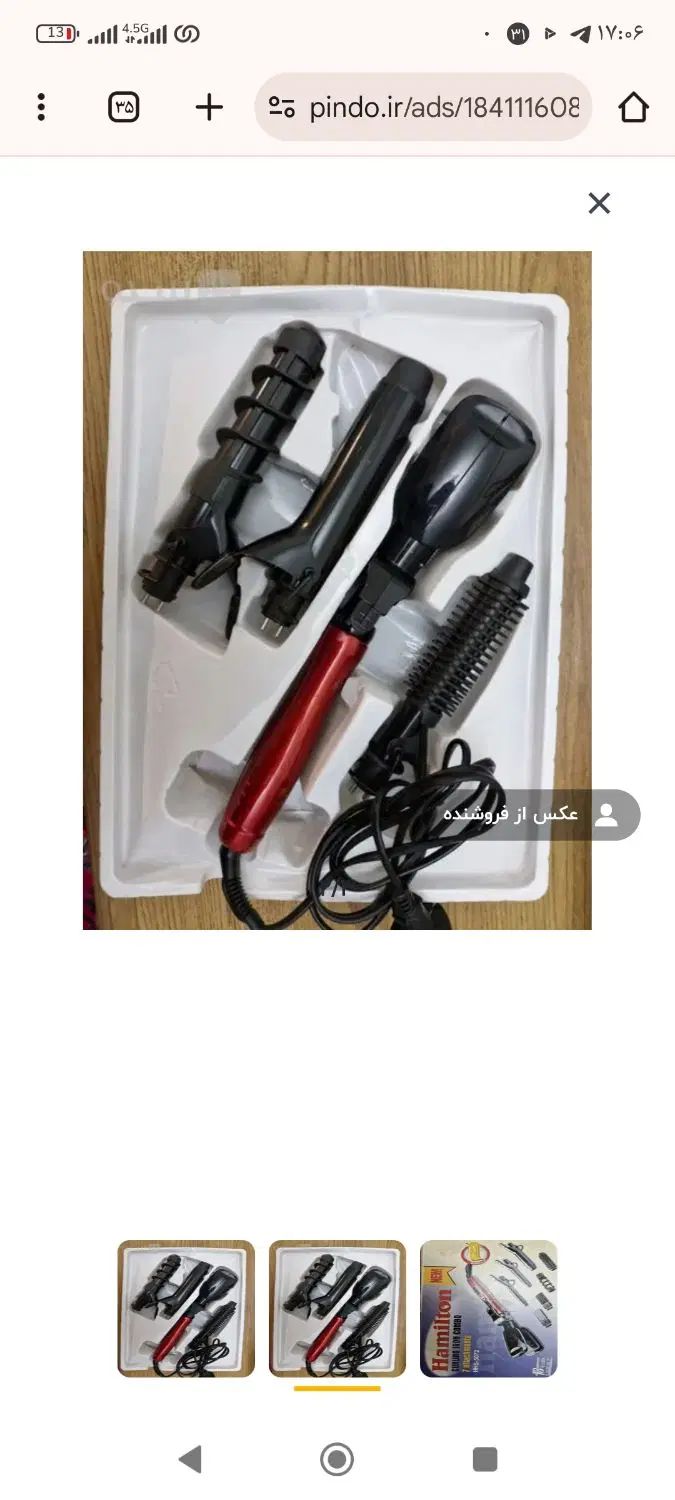Open the tab switcher showing 35 tabs
Image resolution: width=675 pixels, height=1500 pixels.
point(124,107)
